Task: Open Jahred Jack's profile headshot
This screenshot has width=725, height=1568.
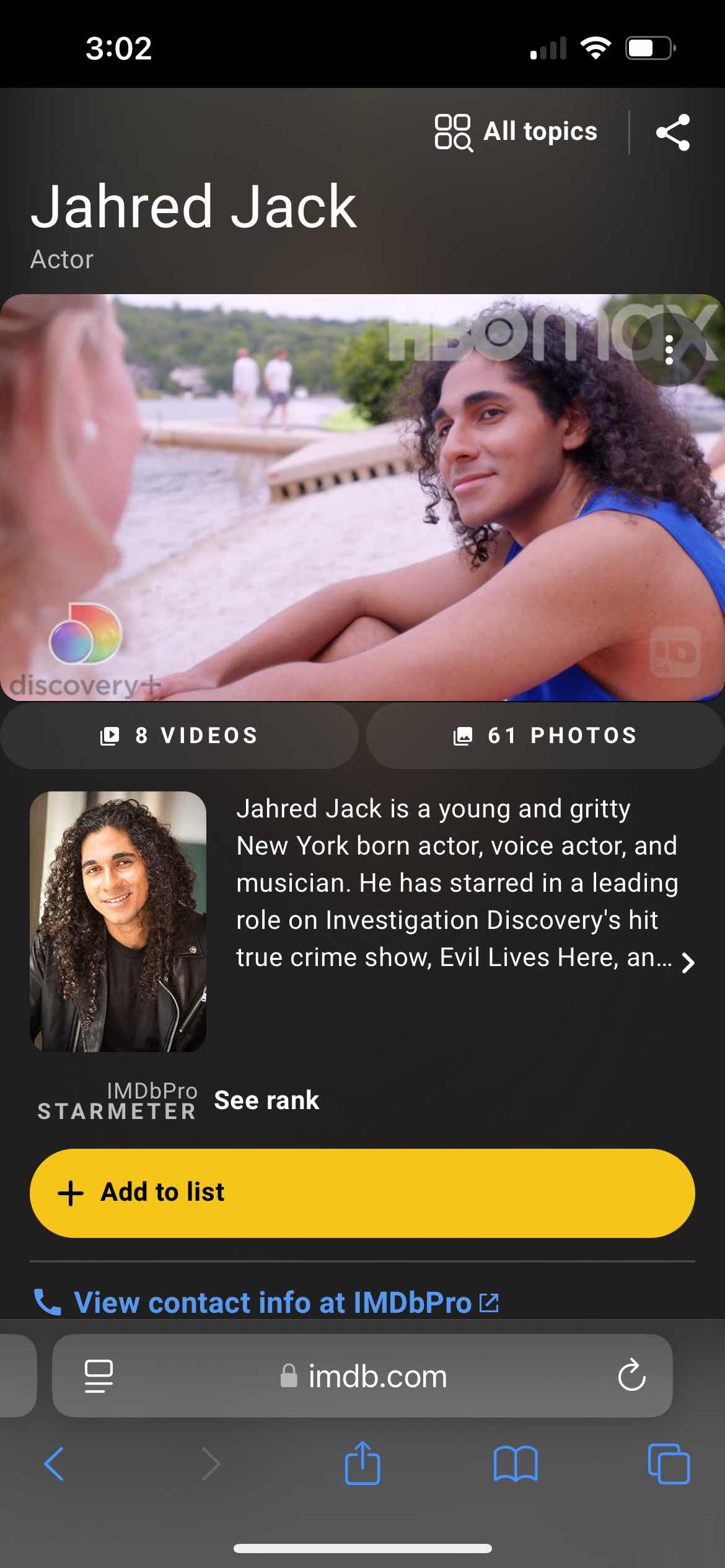Action: (118, 921)
